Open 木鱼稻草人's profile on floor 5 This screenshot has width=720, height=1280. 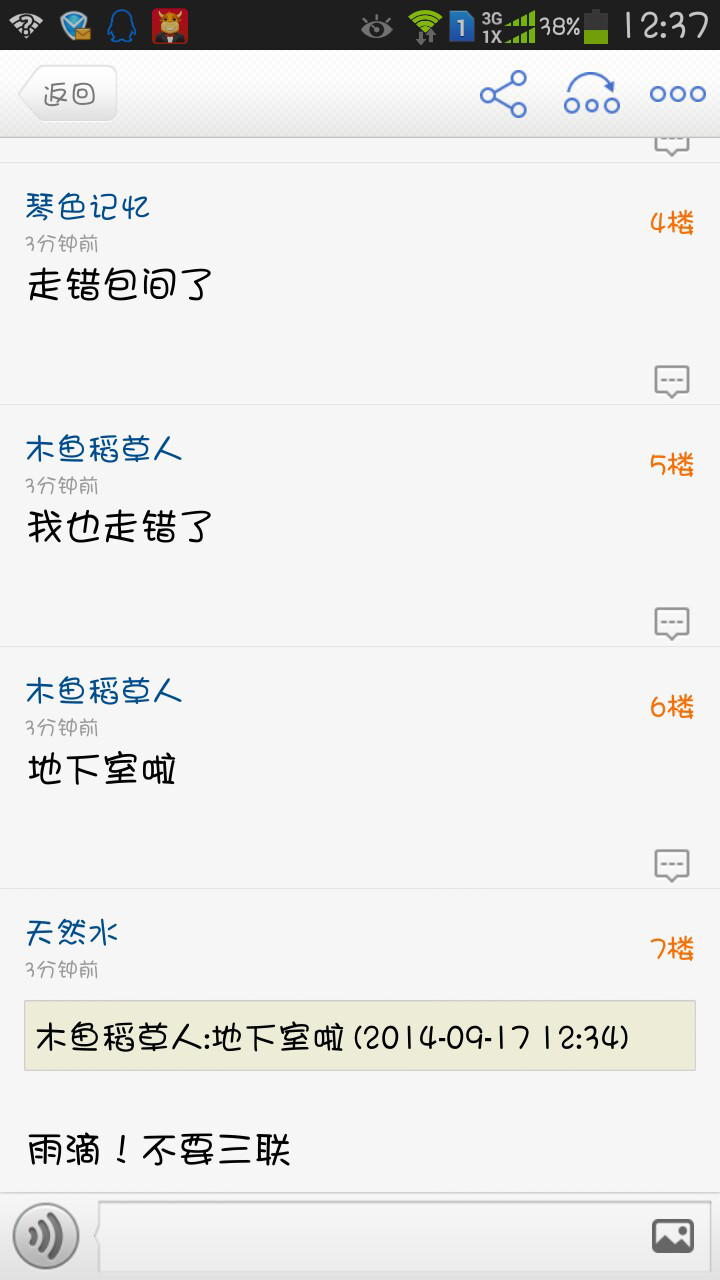pyautogui.click(x=104, y=449)
